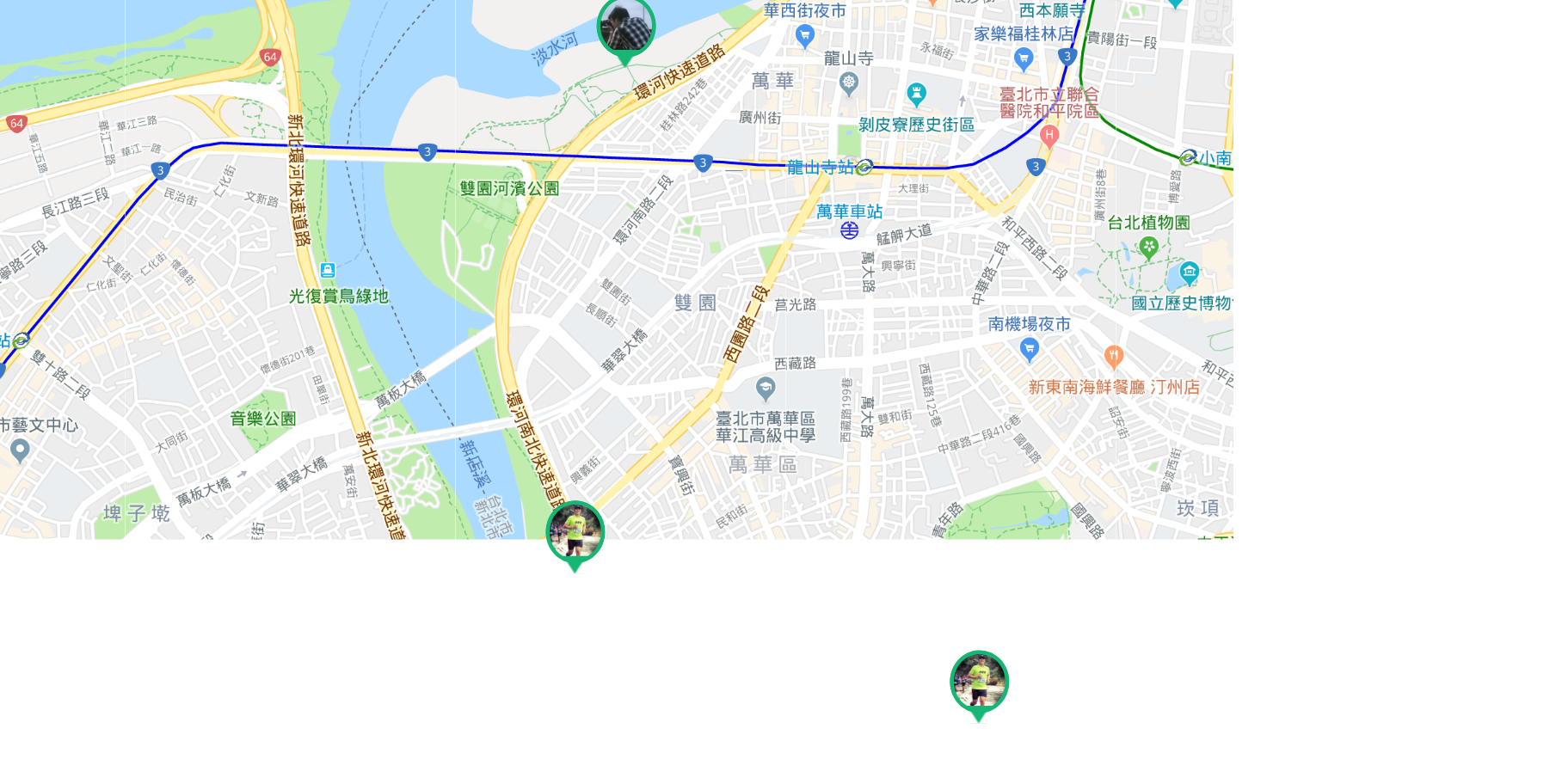Select the 龍山寺站 metro station marker
The height and width of the screenshot is (784, 1556).
click(x=864, y=167)
